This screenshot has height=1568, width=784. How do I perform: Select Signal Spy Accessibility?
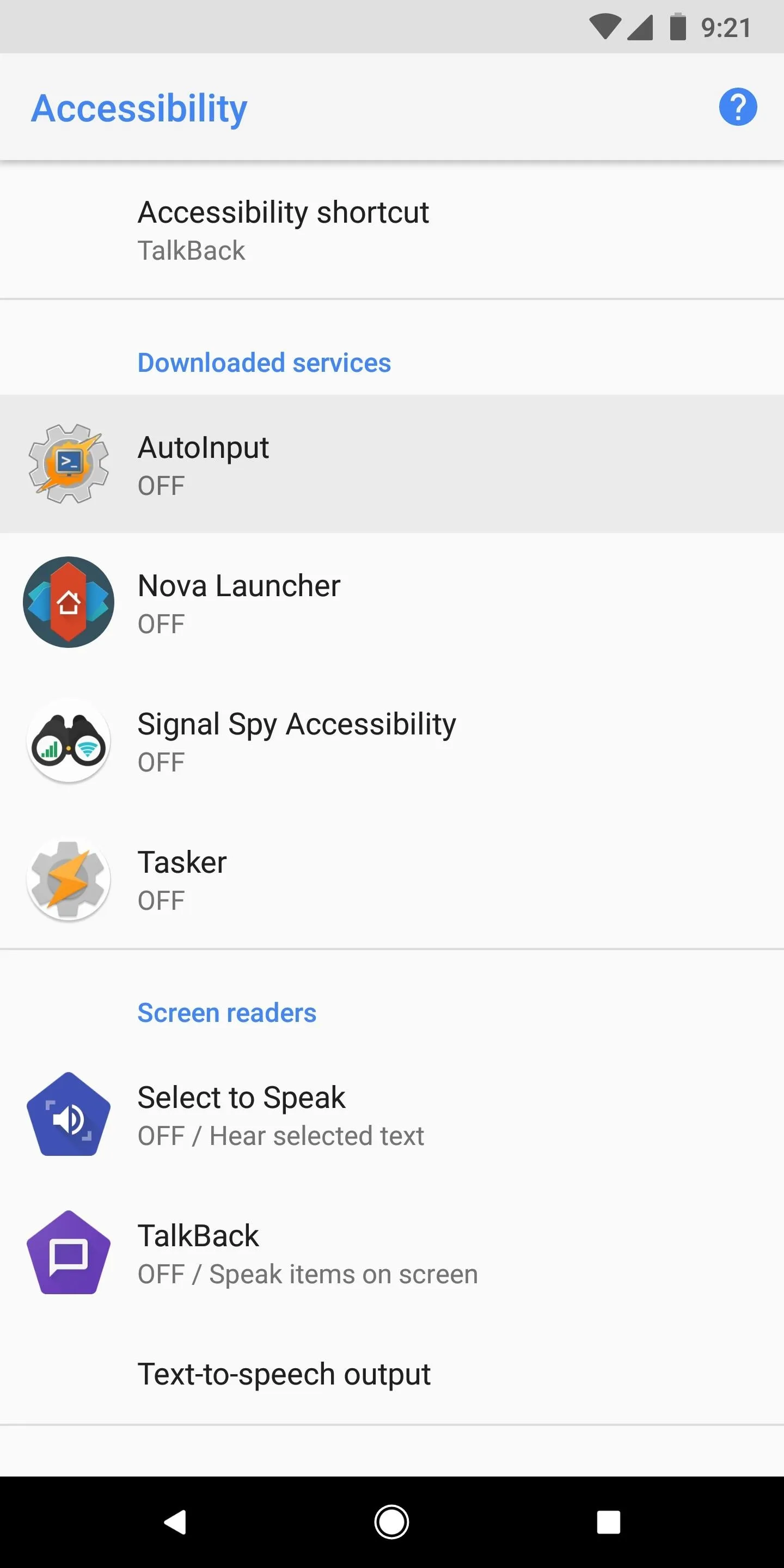(x=392, y=740)
